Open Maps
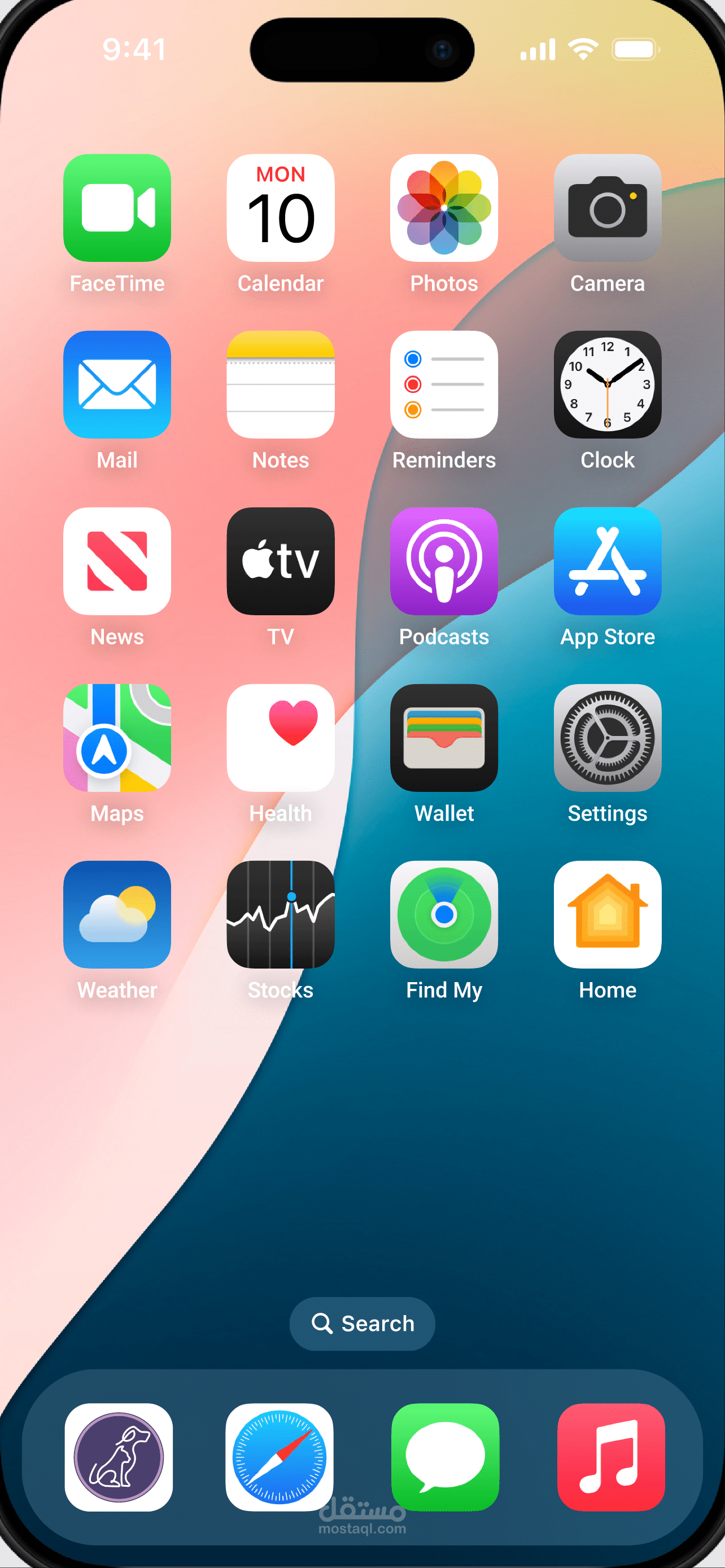Image resolution: width=725 pixels, height=1568 pixels. click(117, 737)
